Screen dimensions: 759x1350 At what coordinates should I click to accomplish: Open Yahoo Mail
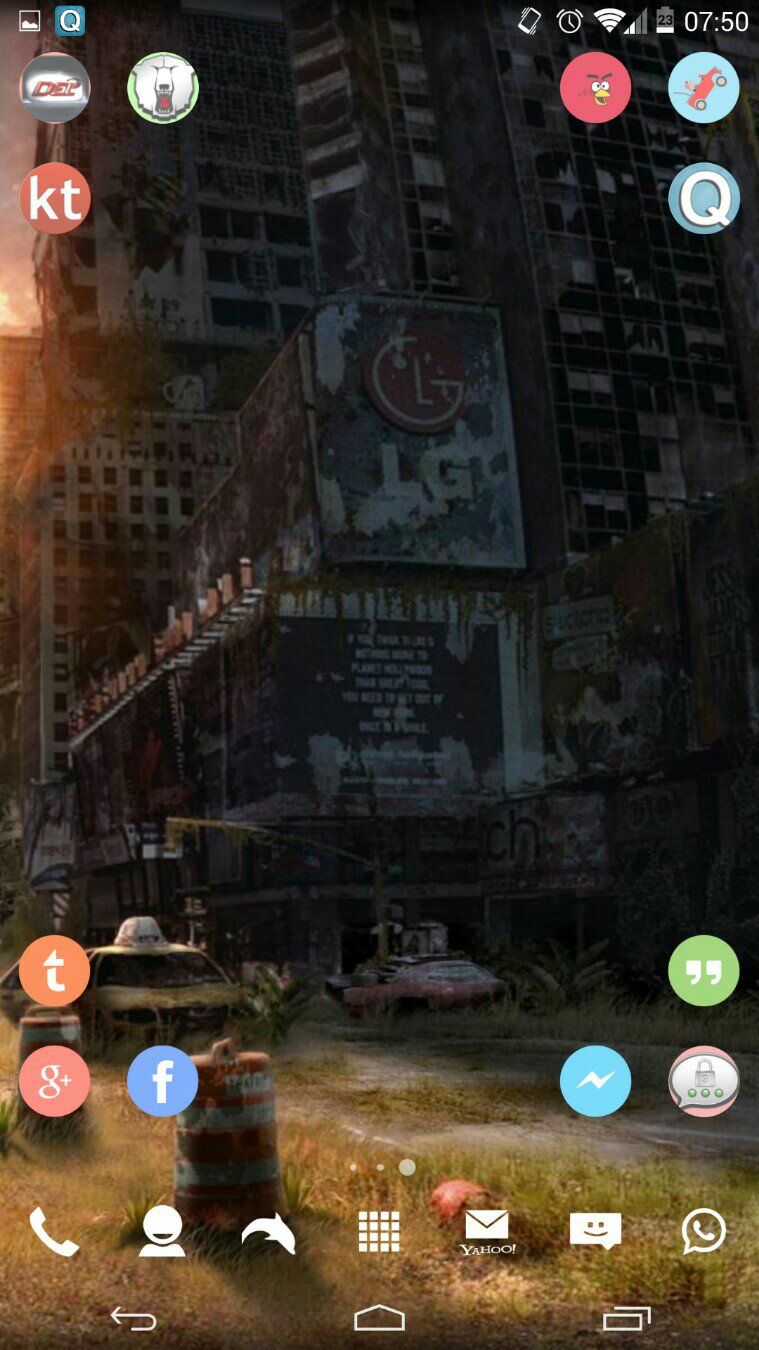(x=487, y=1232)
